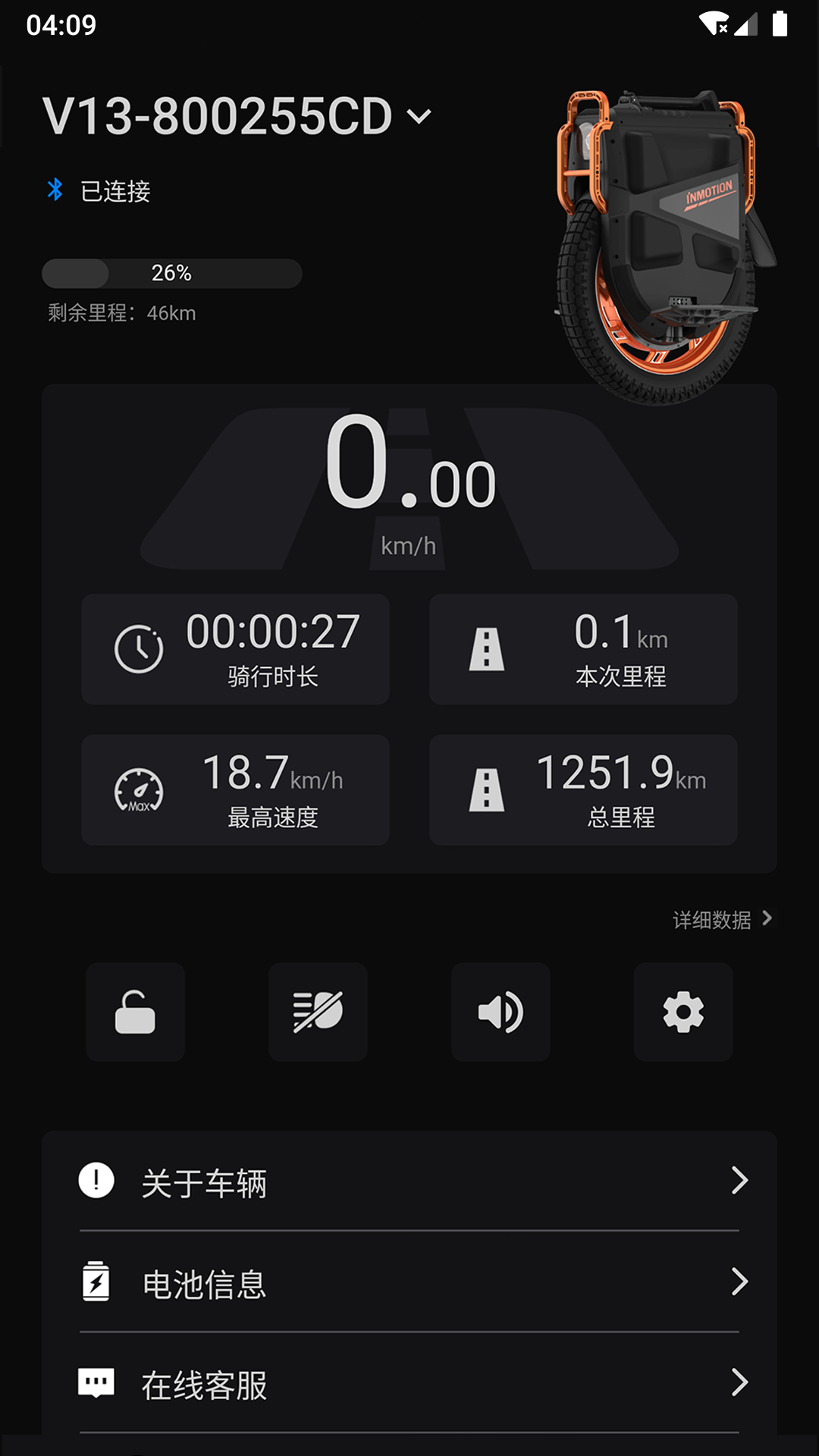Open the vehicle settings gear icon
The width and height of the screenshot is (819, 1456).
pos(684,1012)
